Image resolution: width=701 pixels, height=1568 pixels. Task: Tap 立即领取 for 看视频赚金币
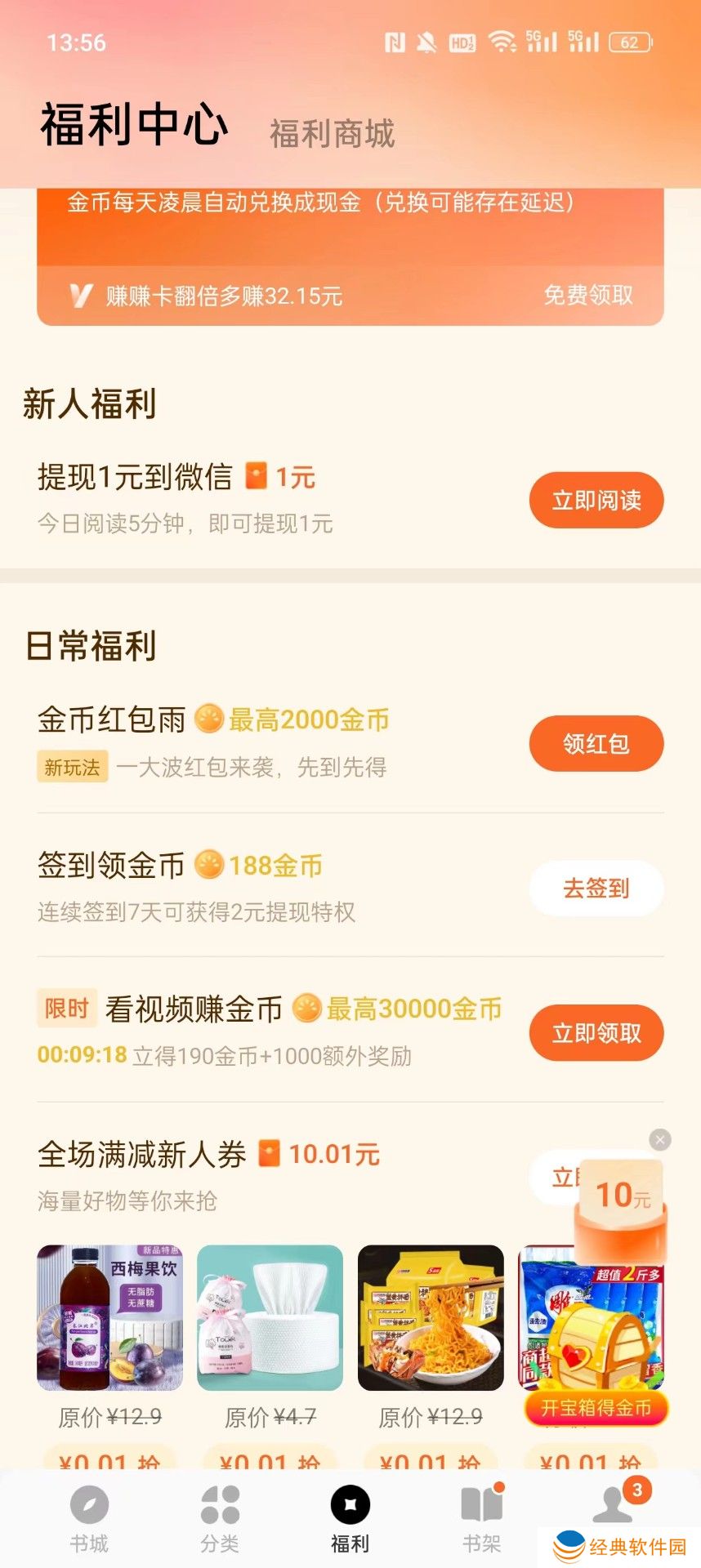pyautogui.click(x=596, y=1033)
